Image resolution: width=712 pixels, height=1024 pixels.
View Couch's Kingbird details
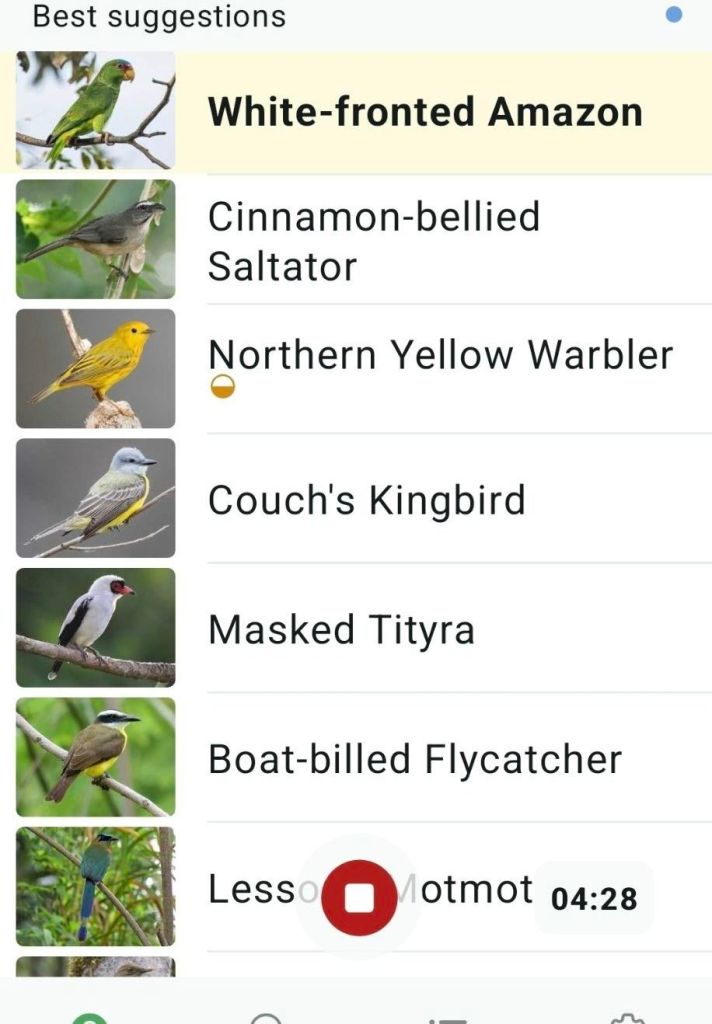[x=367, y=500]
